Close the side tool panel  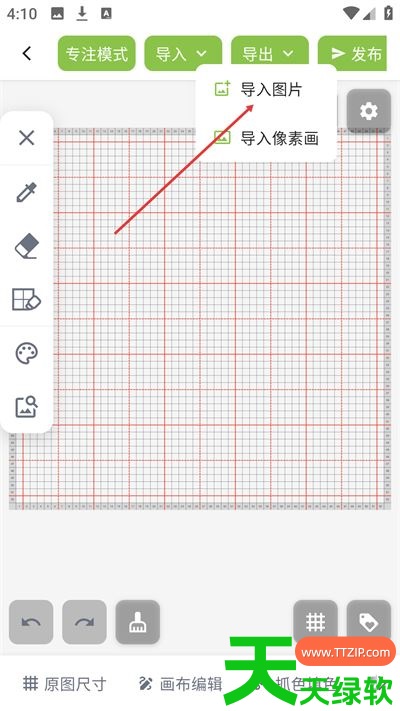[27, 138]
